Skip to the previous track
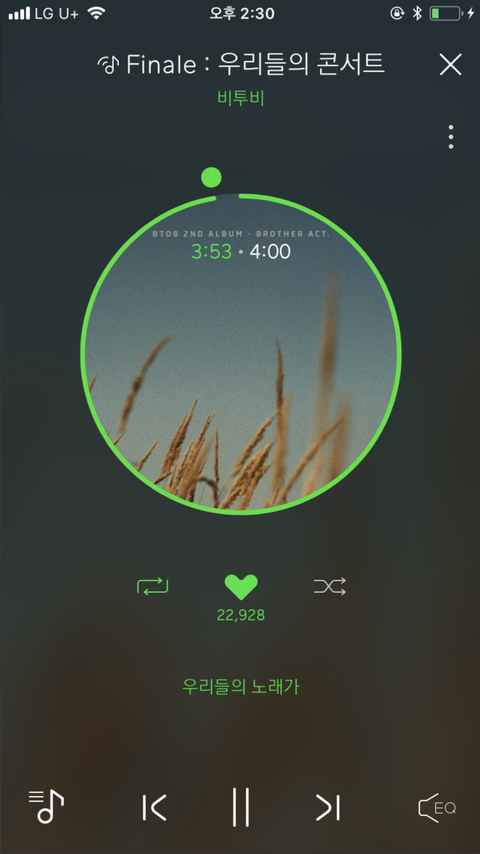480x854 pixels. (x=154, y=807)
